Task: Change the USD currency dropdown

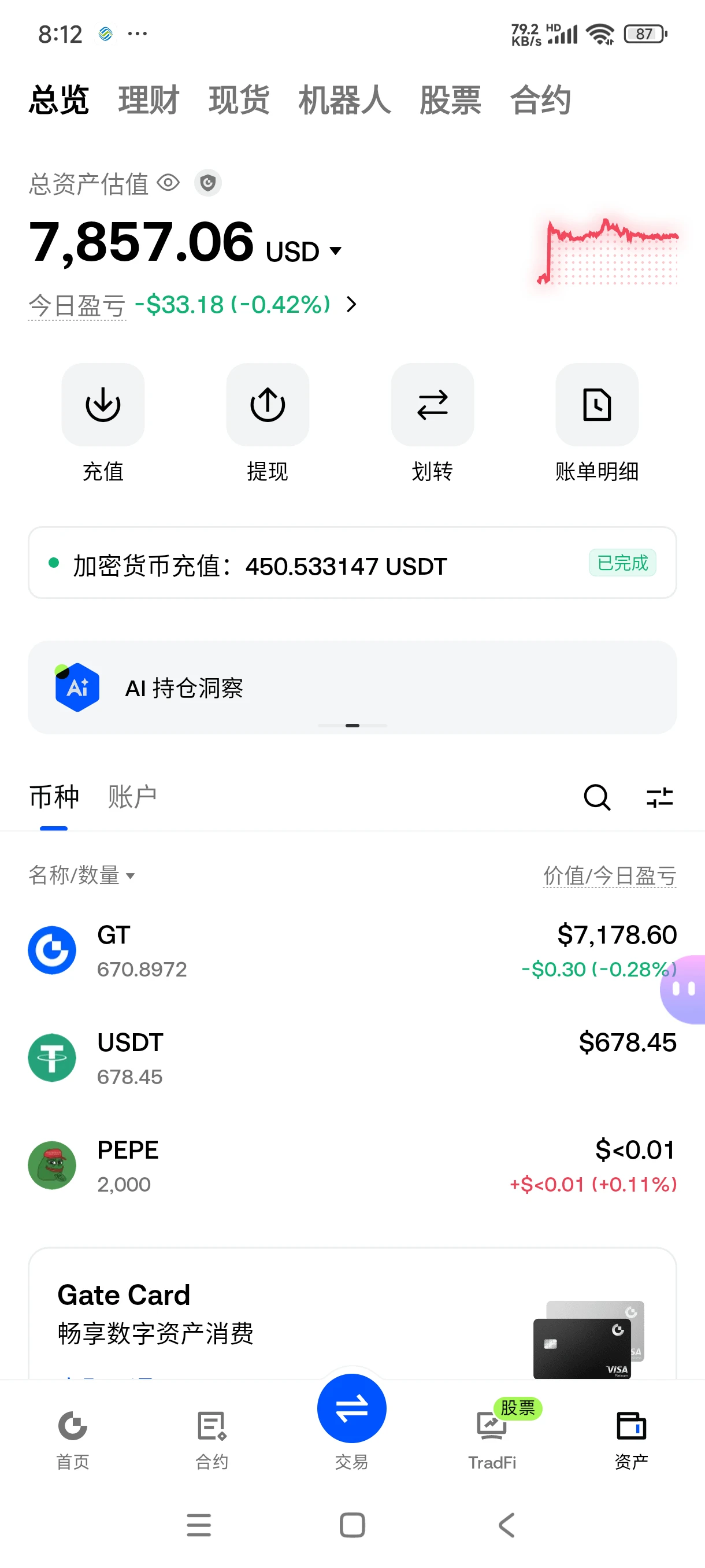Action: pyautogui.click(x=303, y=251)
